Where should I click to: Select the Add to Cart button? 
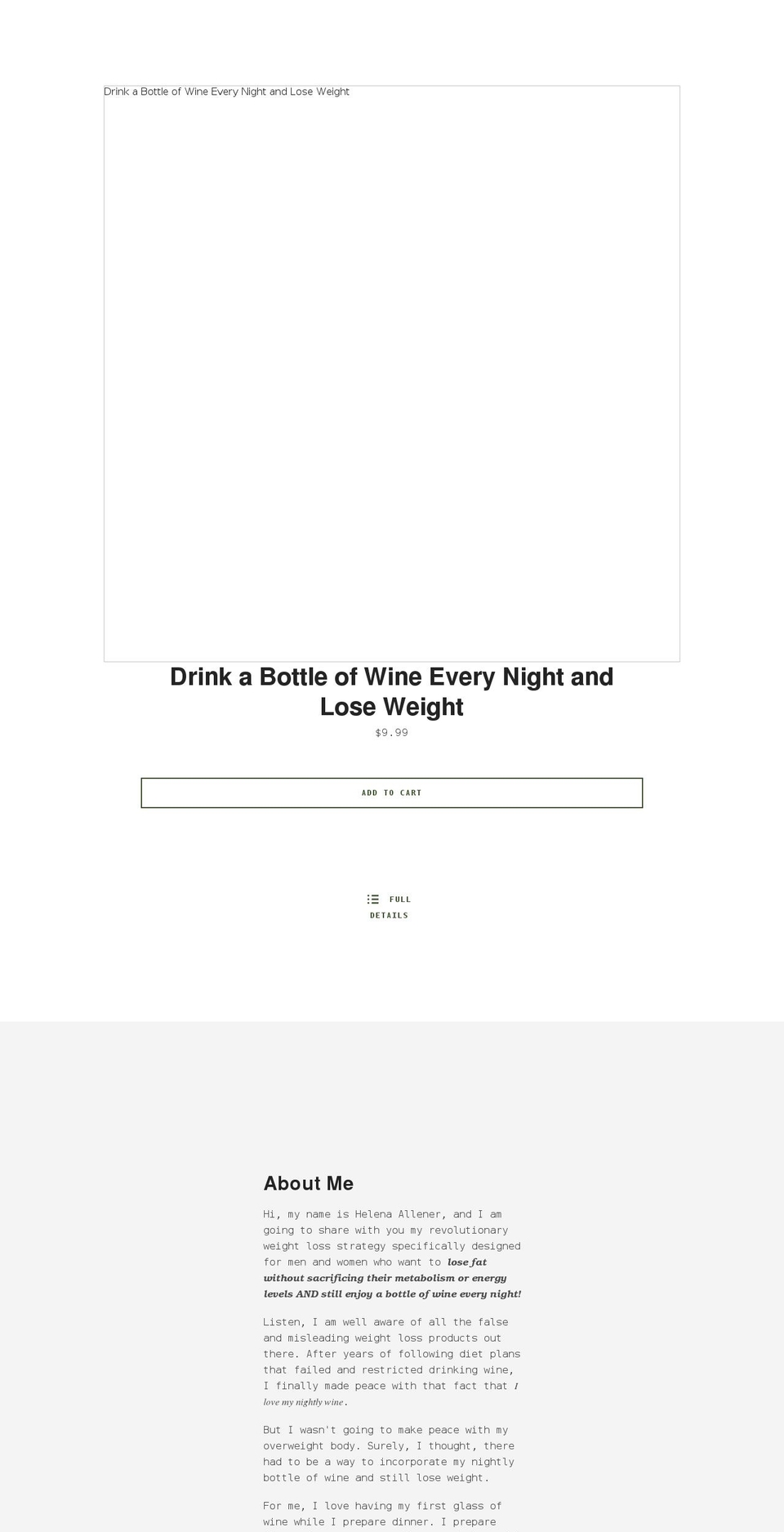click(391, 792)
